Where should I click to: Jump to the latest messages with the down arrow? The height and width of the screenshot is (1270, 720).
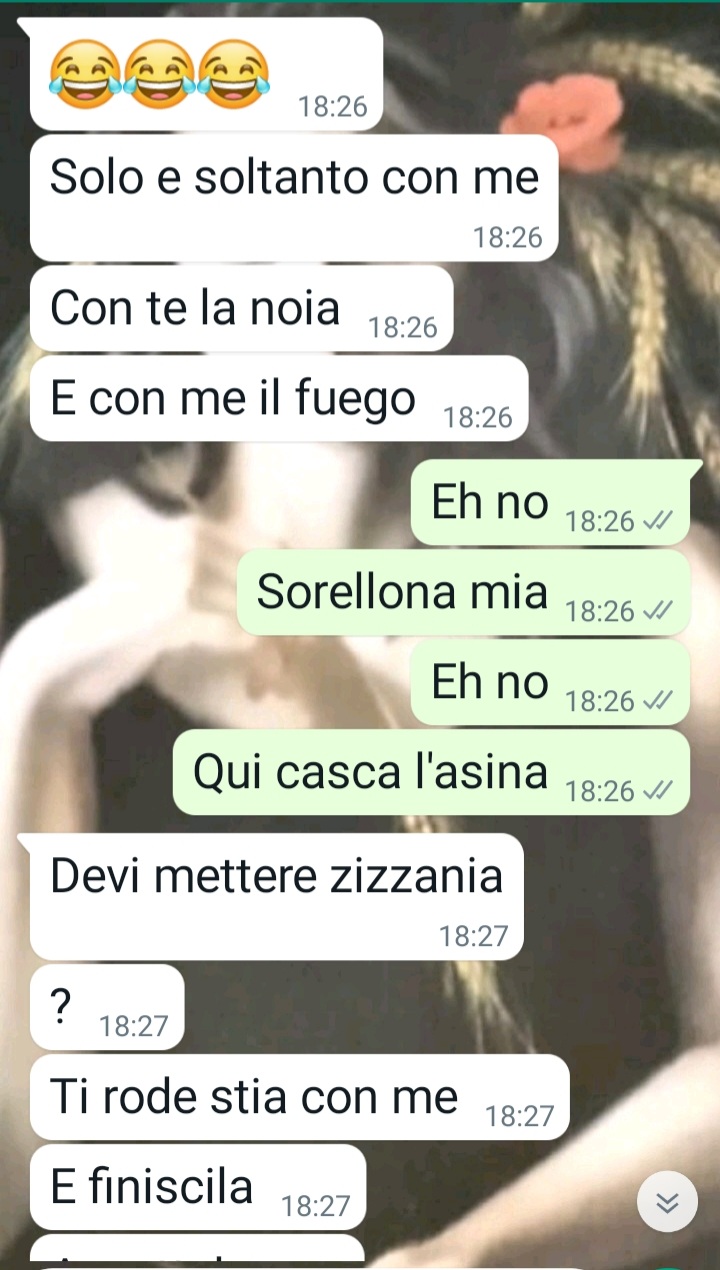pos(667,1201)
